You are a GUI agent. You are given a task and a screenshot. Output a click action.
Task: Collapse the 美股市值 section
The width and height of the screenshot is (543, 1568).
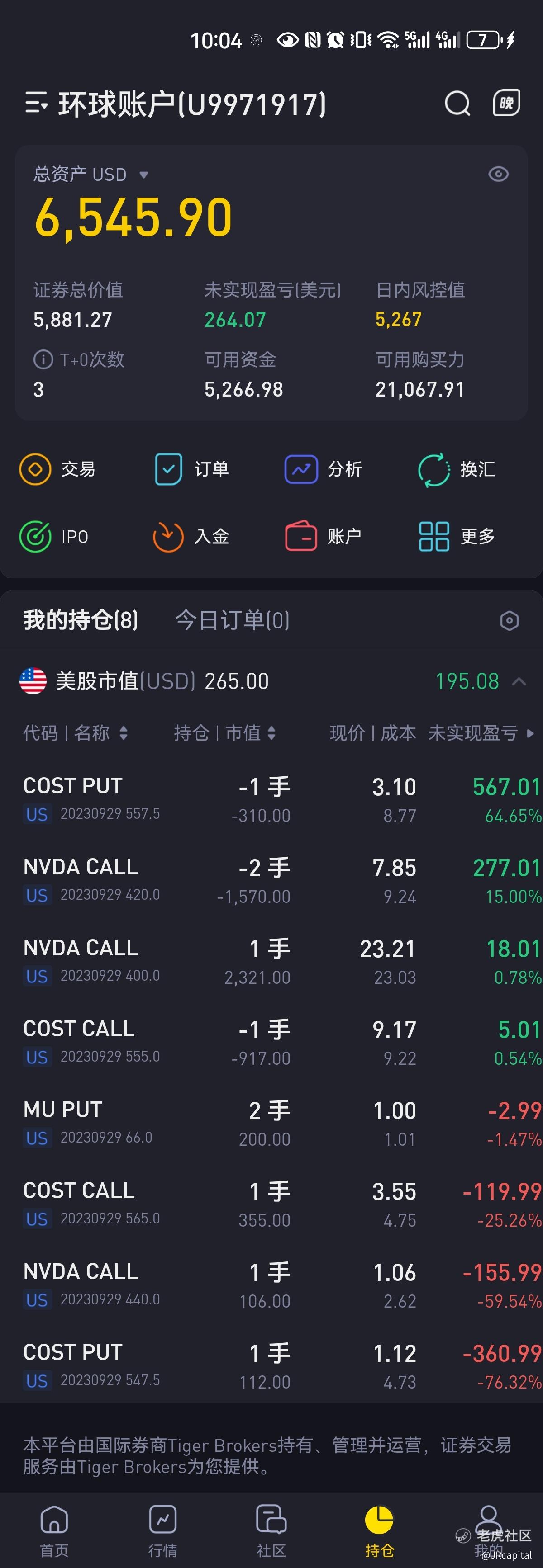point(519,682)
